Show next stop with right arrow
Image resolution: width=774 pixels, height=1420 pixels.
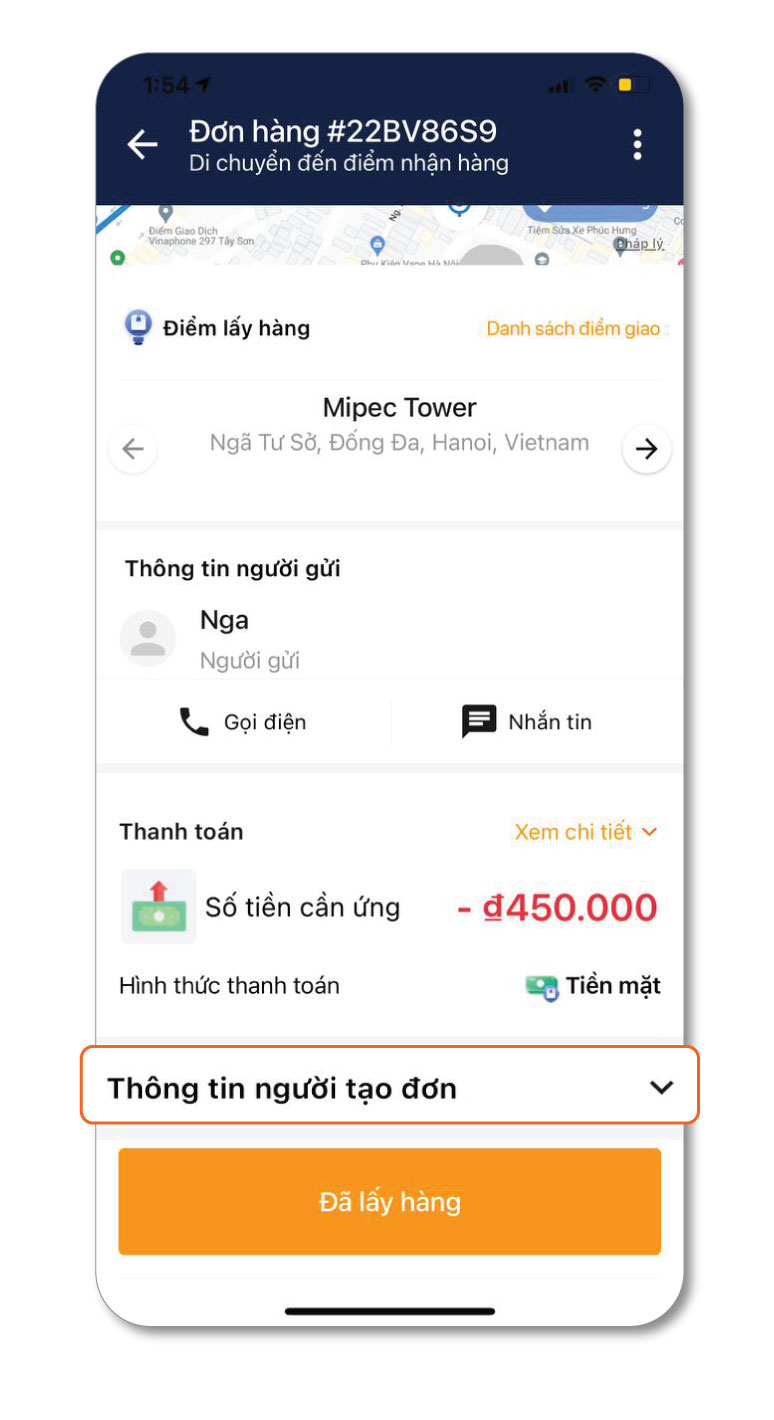click(646, 449)
